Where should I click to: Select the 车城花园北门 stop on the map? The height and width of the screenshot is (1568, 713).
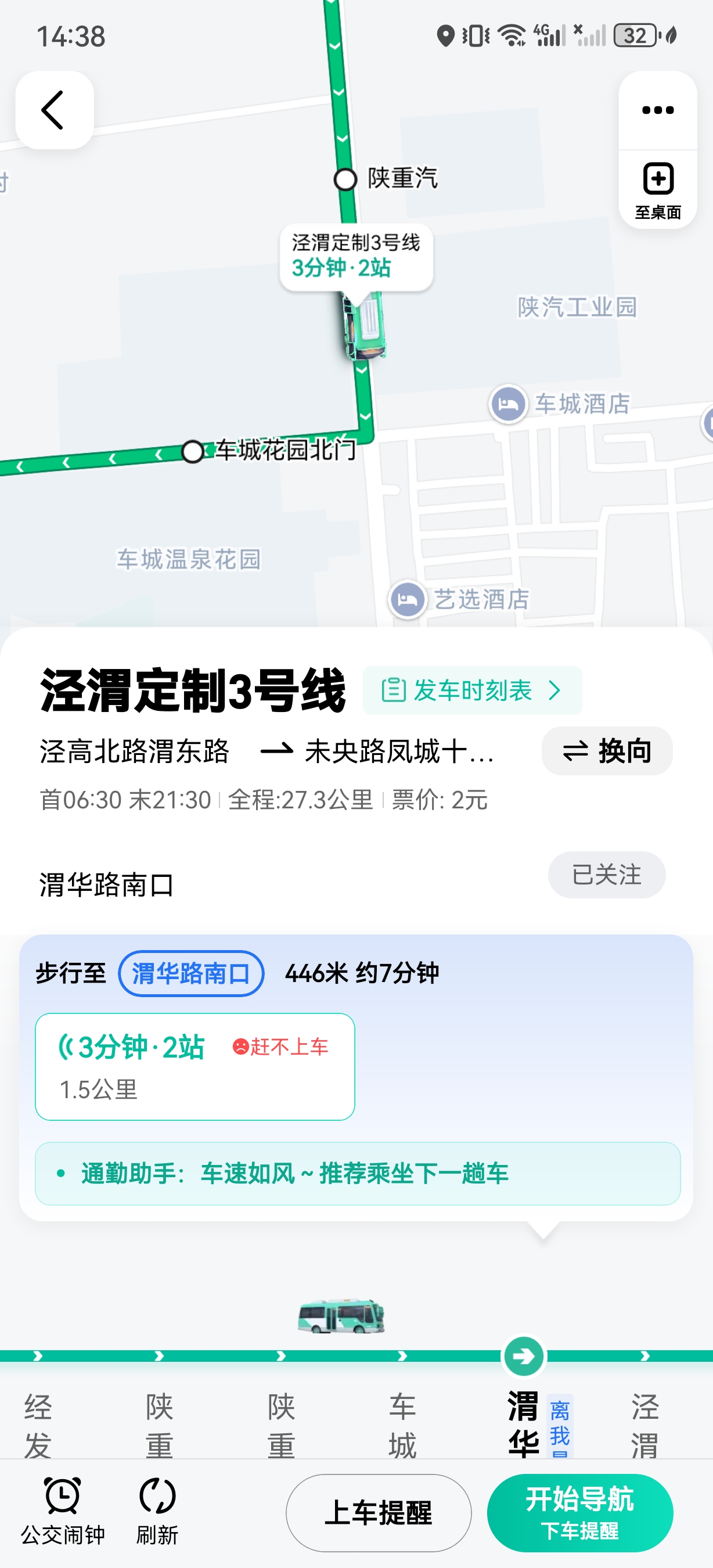pyautogui.click(x=193, y=452)
